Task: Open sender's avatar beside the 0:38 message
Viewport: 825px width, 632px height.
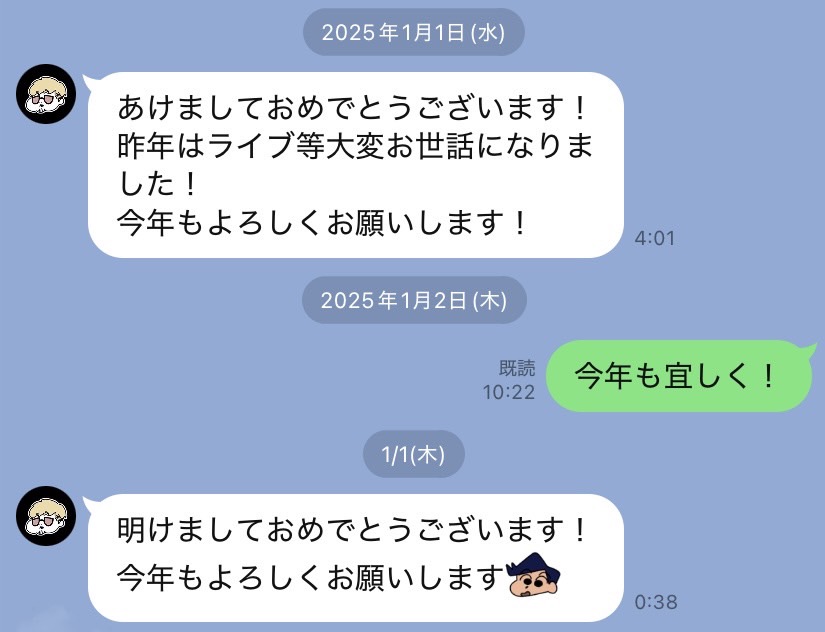Action: pyautogui.click(x=46, y=516)
